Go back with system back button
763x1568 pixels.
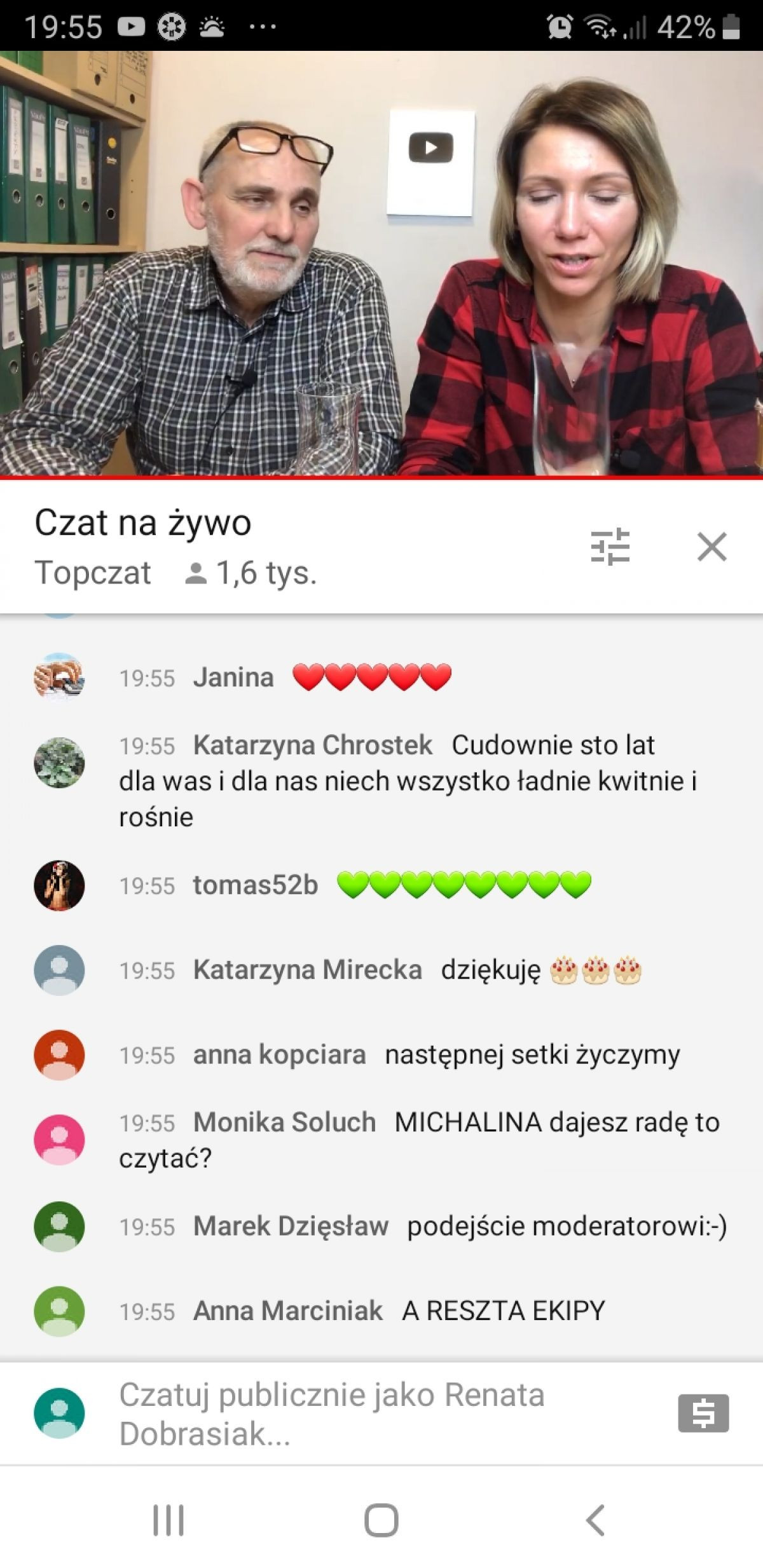pyautogui.click(x=595, y=1520)
